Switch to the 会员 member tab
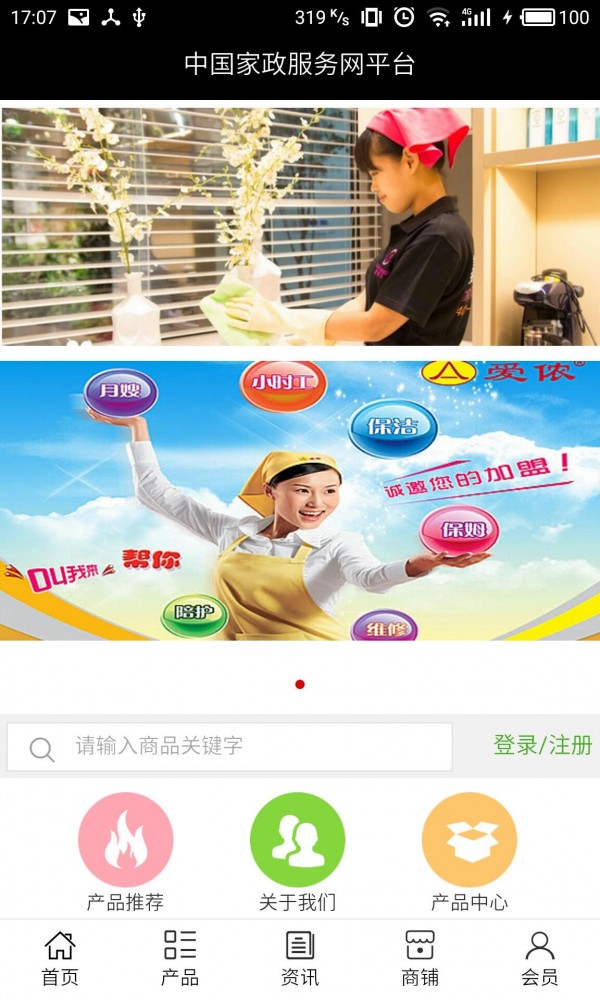 pyautogui.click(x=540, y=958)
